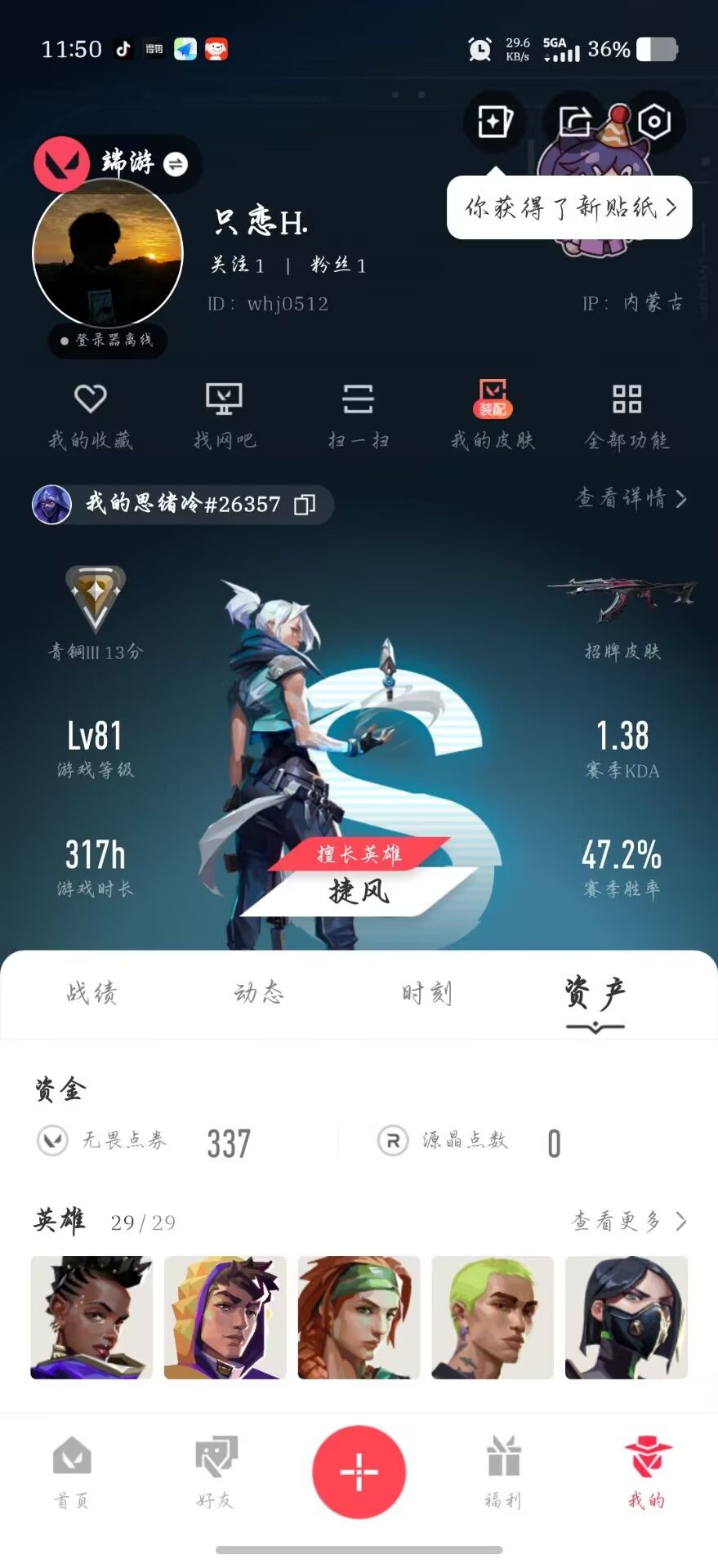Tap the red plus post button
Screen dimensions: 718x1568
[x=359, y=1472]
